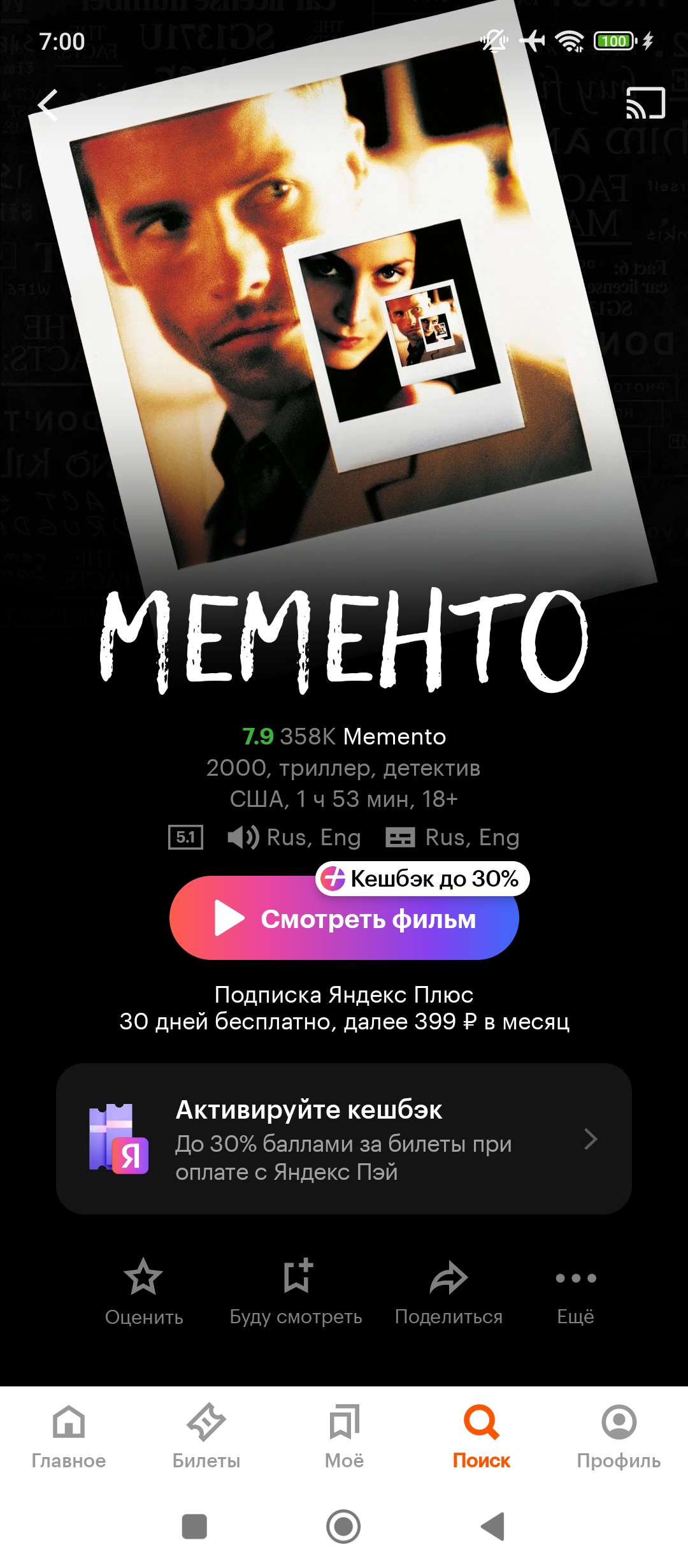
Task: Tap the system home button
Action: coord(343,1527)
